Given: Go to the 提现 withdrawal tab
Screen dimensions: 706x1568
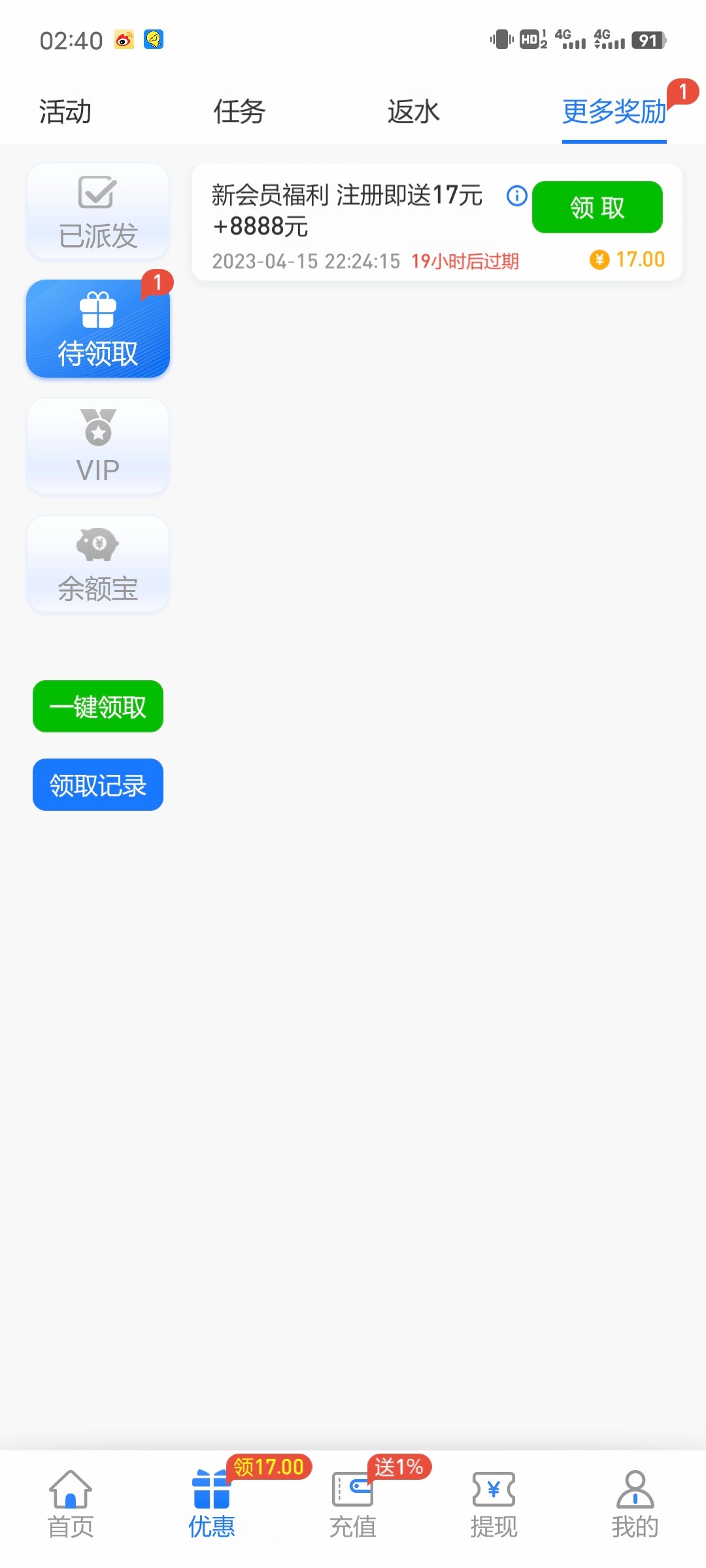Looking at the screenshot, I should pyautogui.click(x=494, y=1504).
